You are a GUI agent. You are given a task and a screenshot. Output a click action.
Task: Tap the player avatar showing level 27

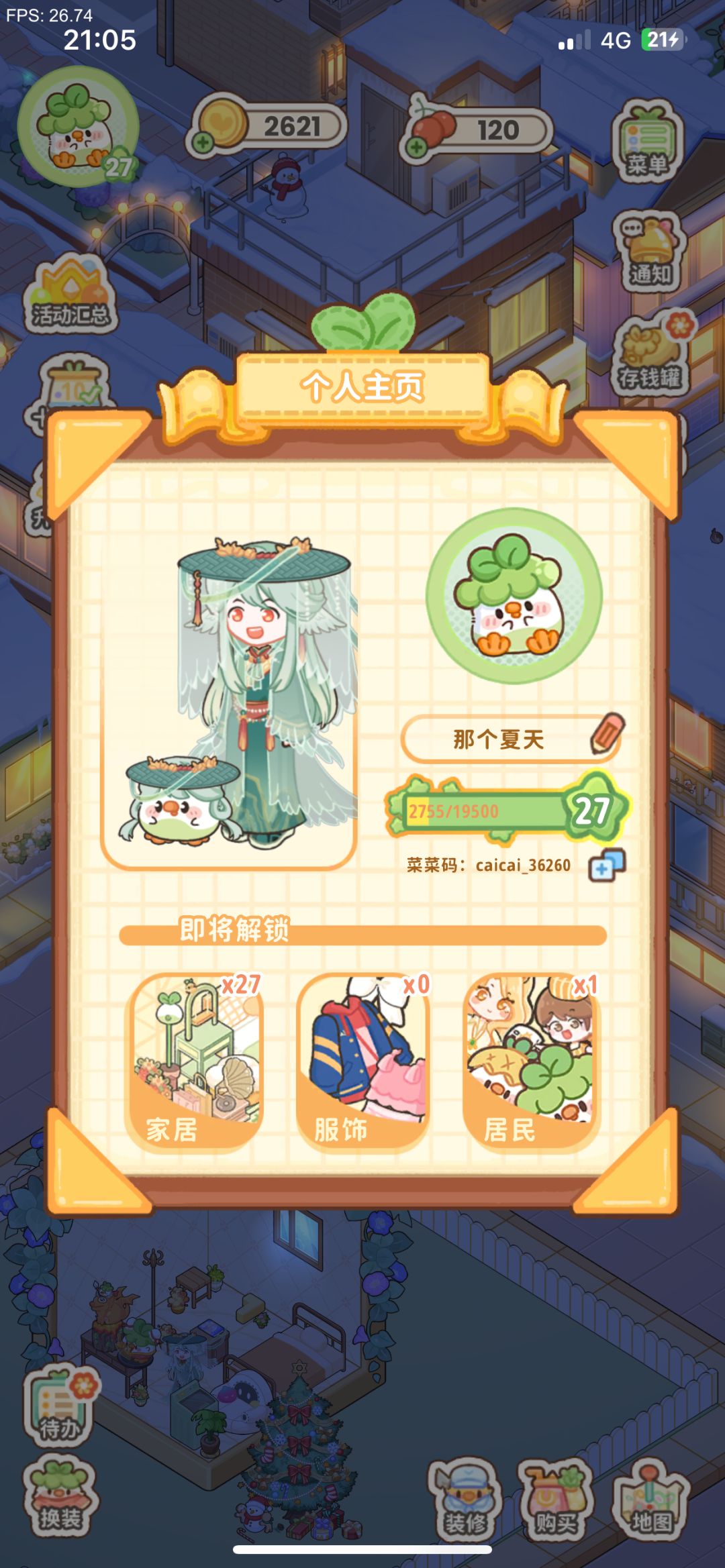point(76,131)
